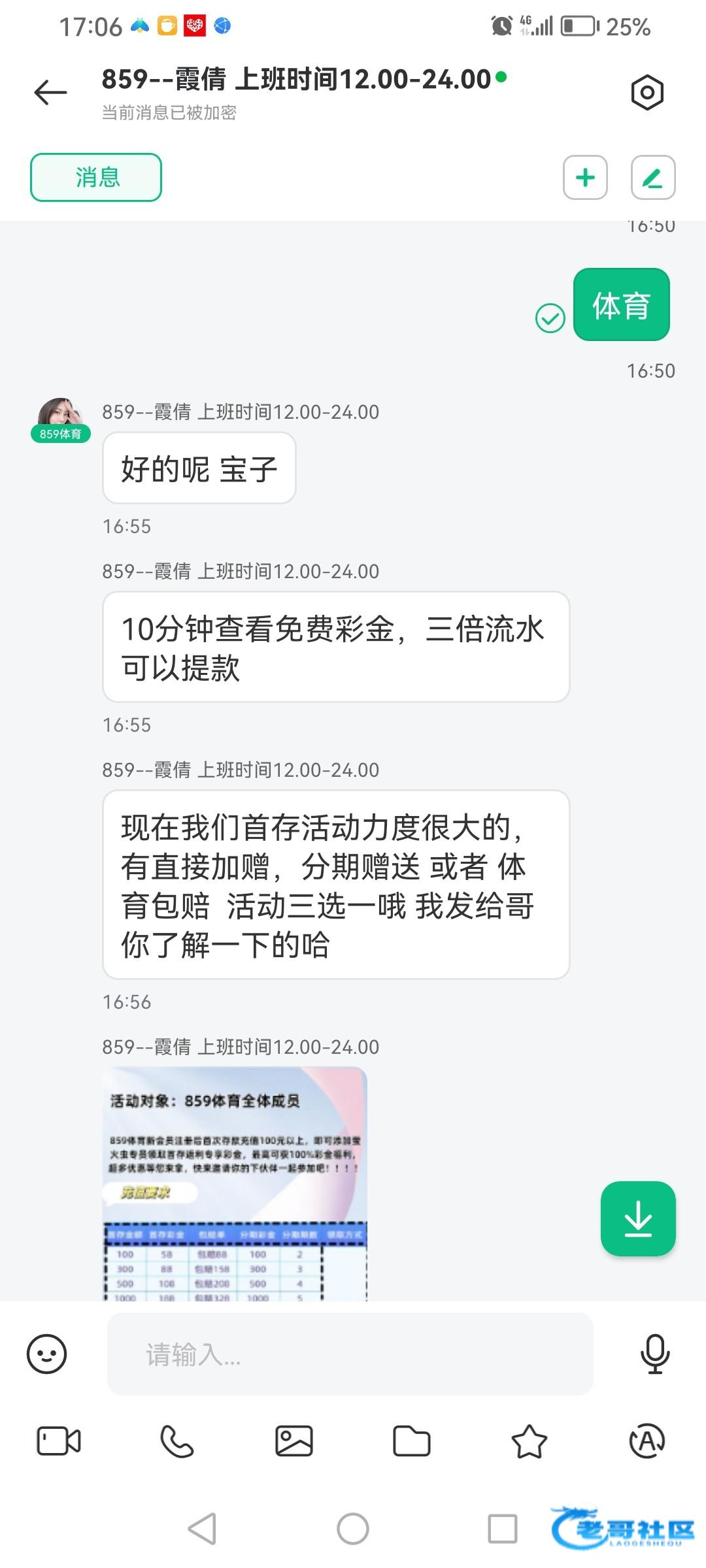Go to the system home screen

click(353, 1529)
